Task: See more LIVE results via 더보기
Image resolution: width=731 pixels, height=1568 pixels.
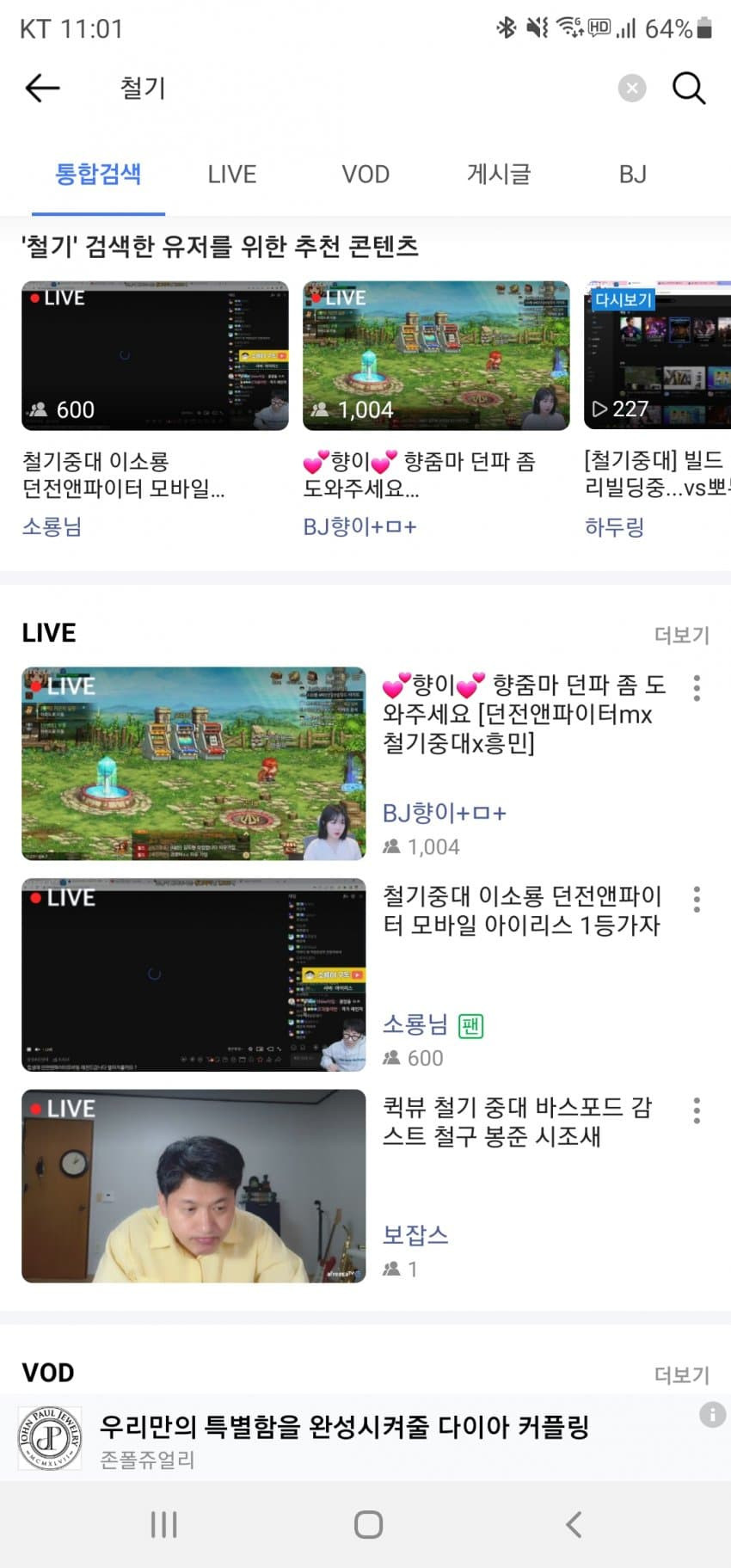Action: point(681,635)
